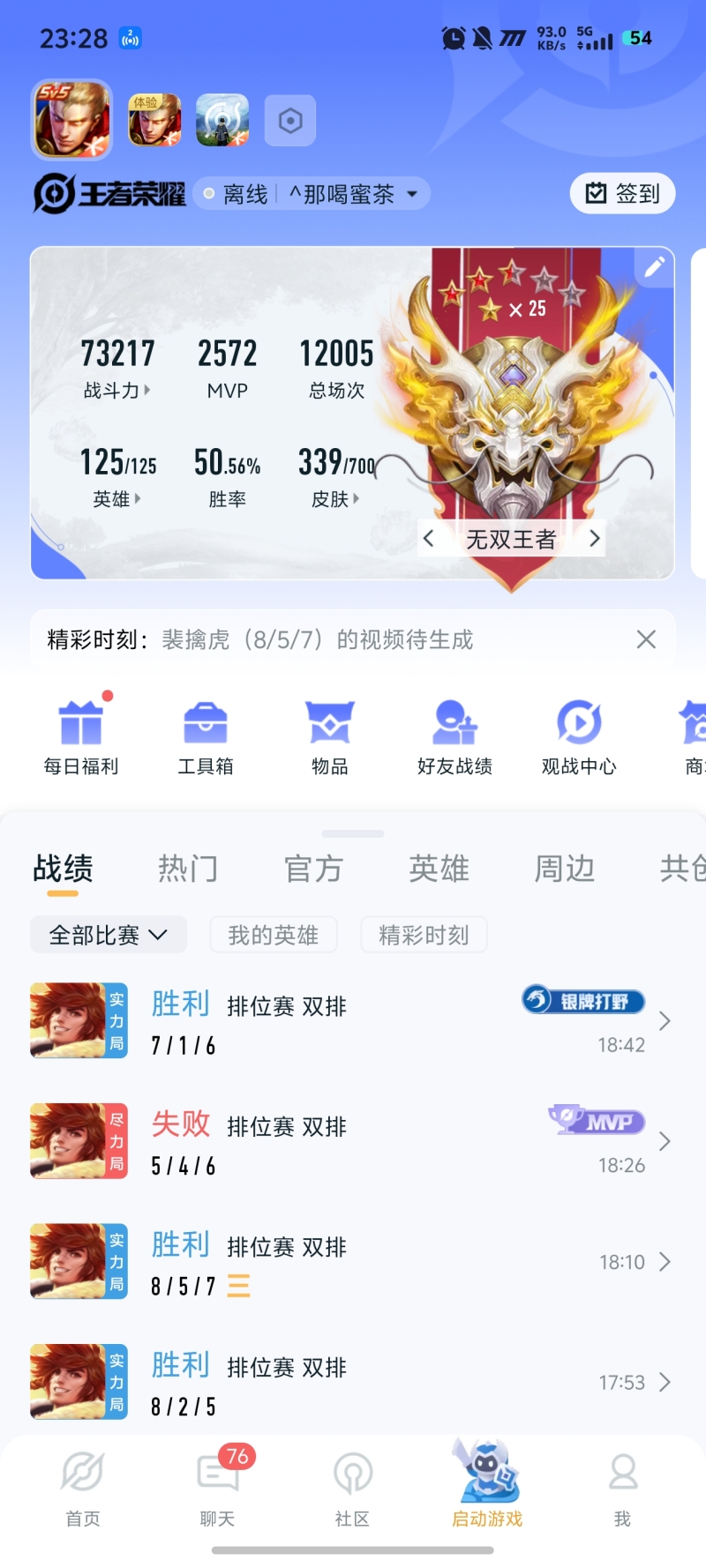Select the 精彩时刻 chip
Viewport: 706px width, 1568px height.
click(x=424, y=935)
